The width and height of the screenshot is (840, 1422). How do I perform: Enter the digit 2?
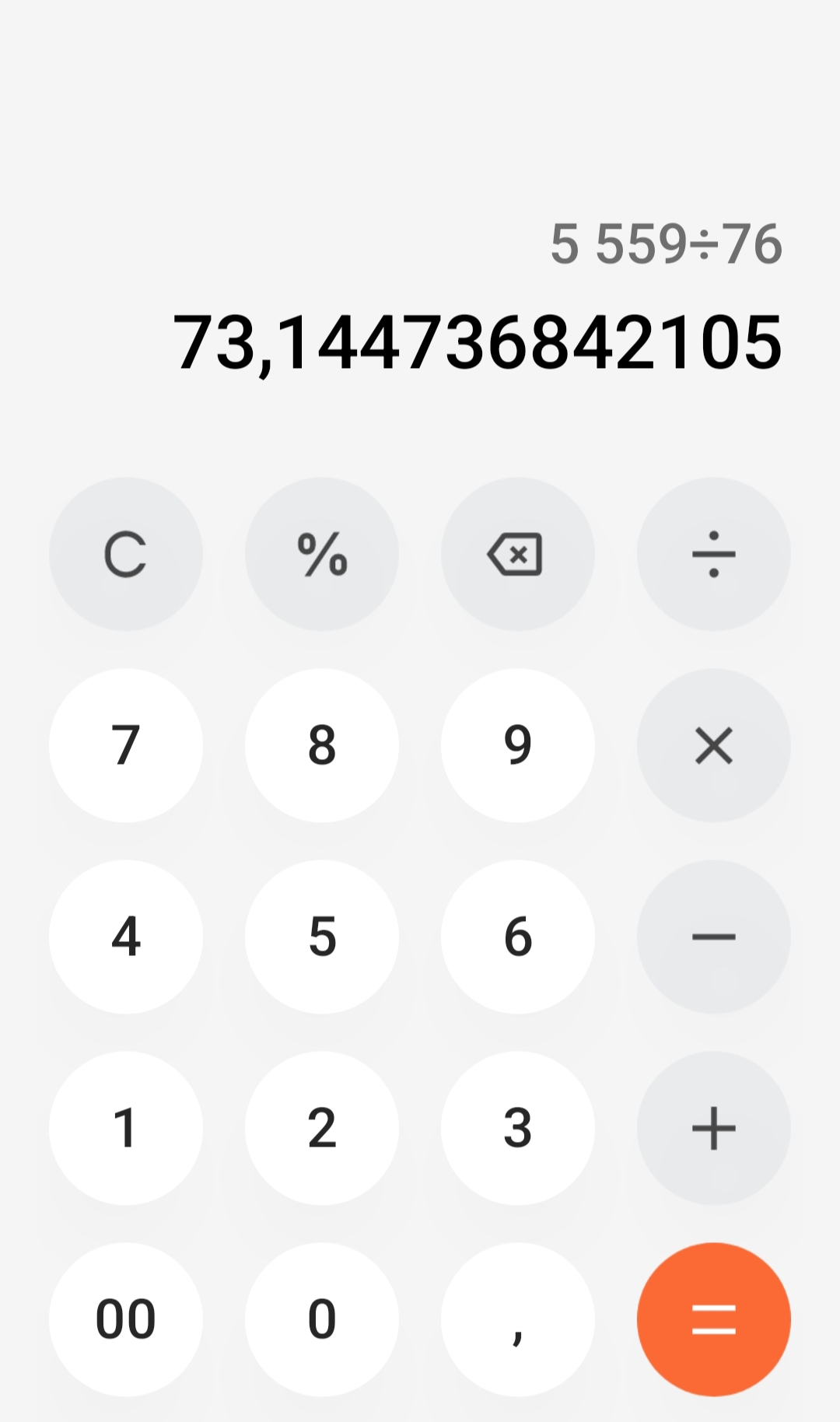click(322, 1128)
